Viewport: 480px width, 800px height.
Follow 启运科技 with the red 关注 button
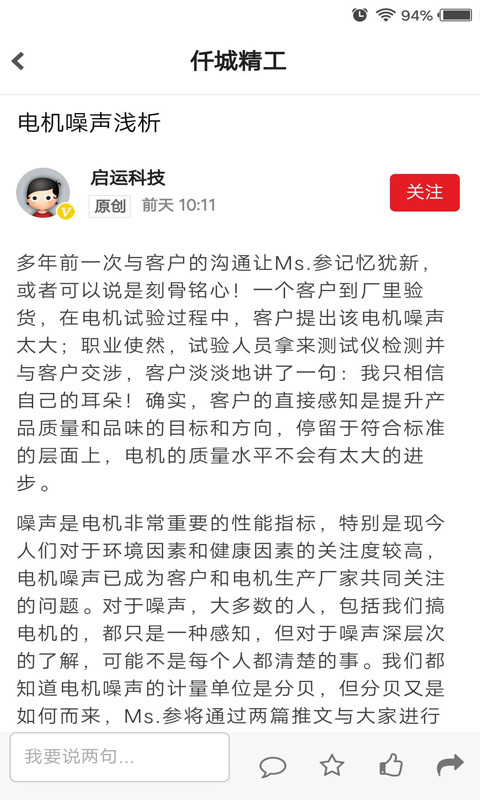[x=424, y=192]
